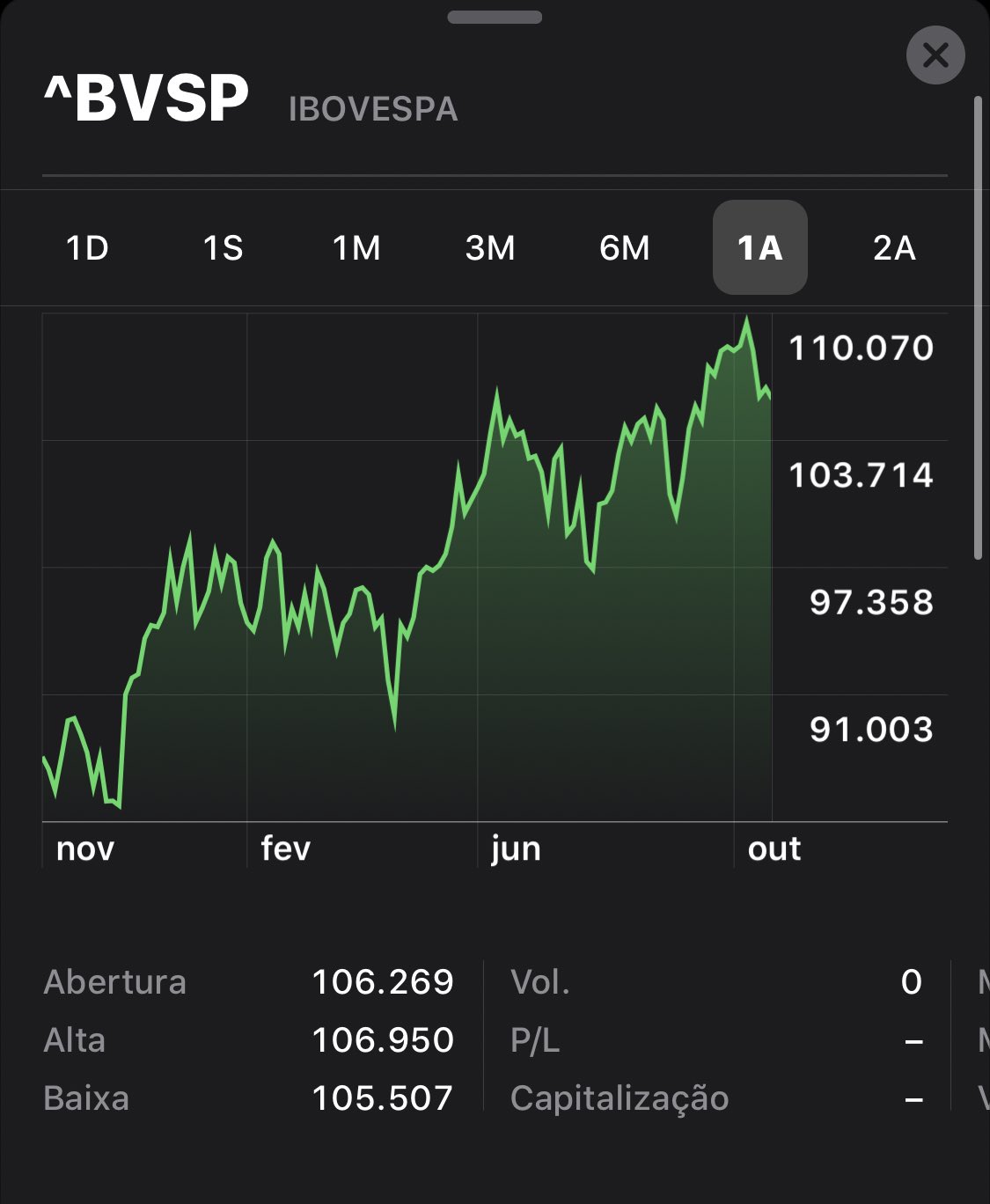The width and height of the screenshot is (990, 1204).
Task: Show the 1M chart period
Action: pyautogui.click(x=356, y=248)
